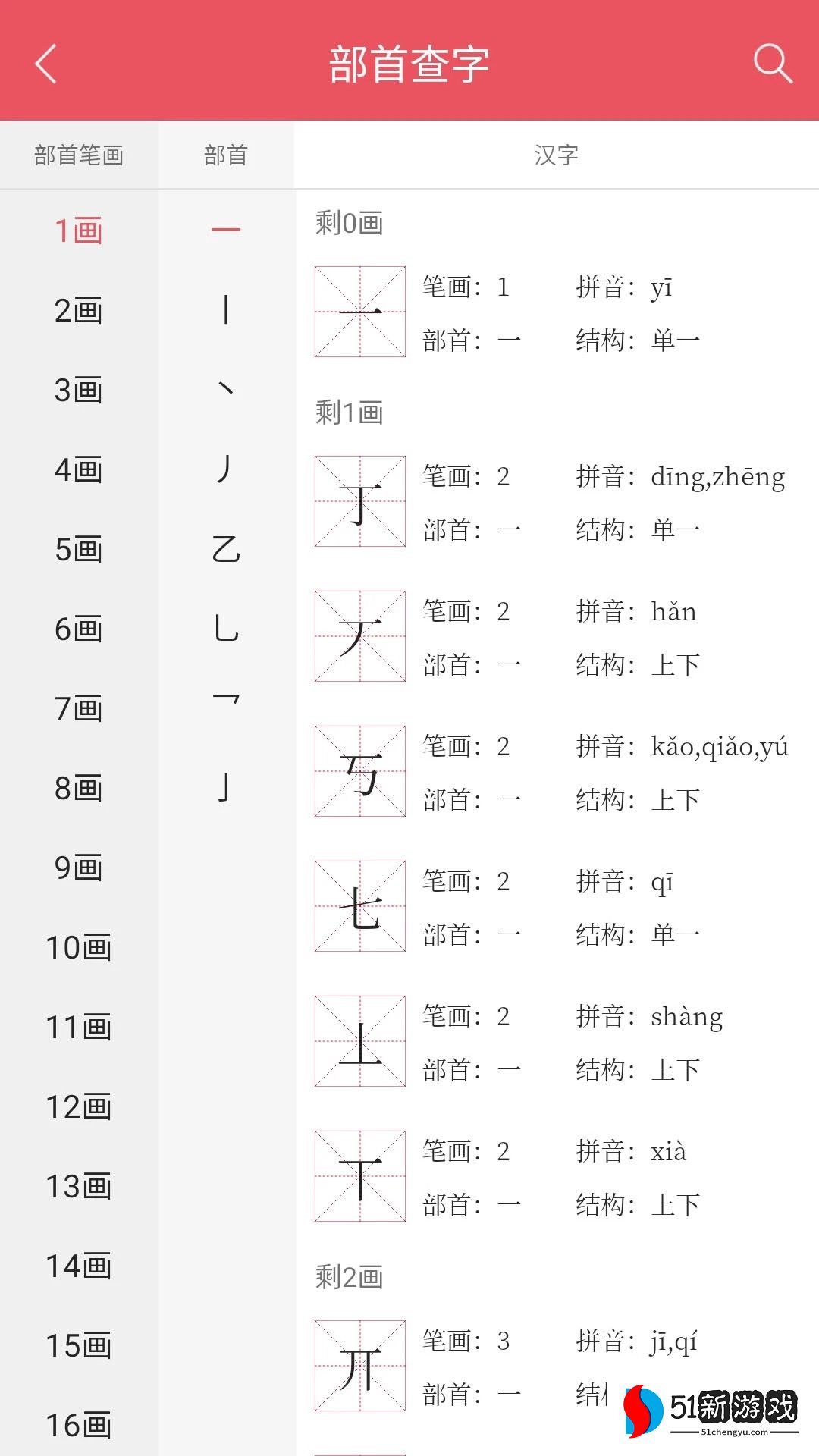Go back from 部首查字 screen
The height and width of the screenshot is (1456, 819).
point(47,64)
